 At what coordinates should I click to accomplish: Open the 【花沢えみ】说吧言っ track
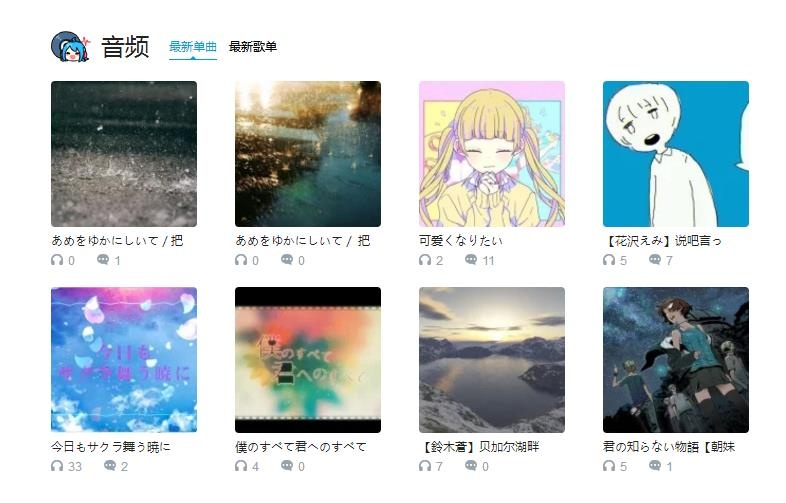pos(675,154)
